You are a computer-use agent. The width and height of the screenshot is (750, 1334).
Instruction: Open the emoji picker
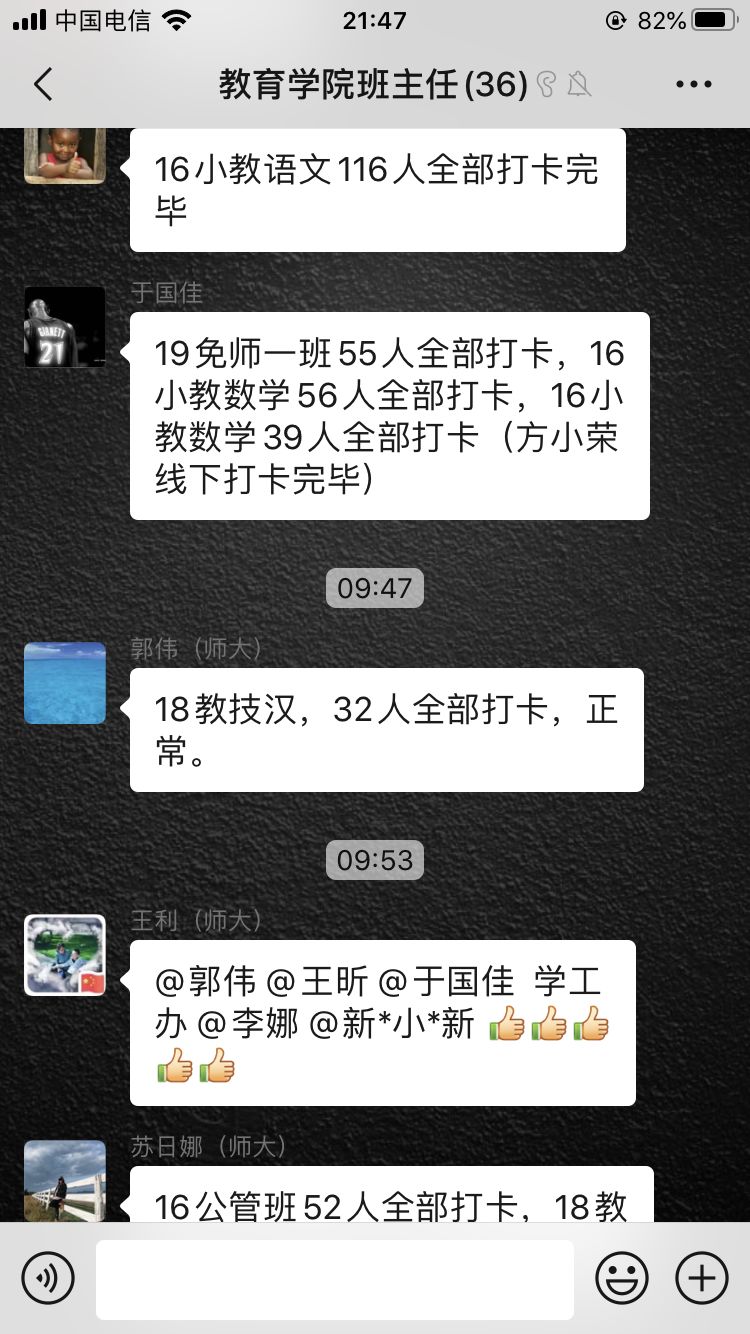click(x=622, y=1278)
